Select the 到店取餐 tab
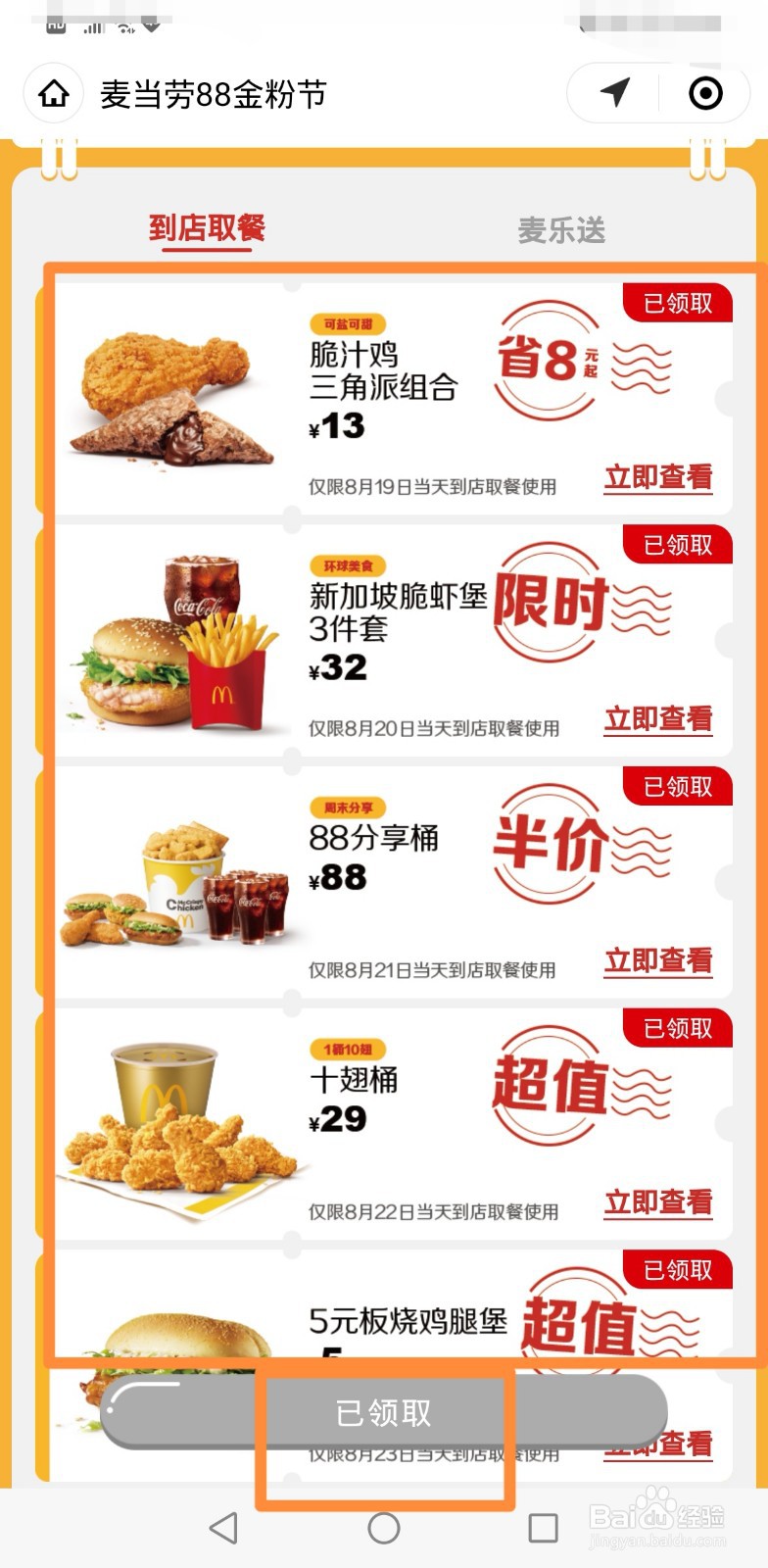768x1568 pixels. (207, 228)
